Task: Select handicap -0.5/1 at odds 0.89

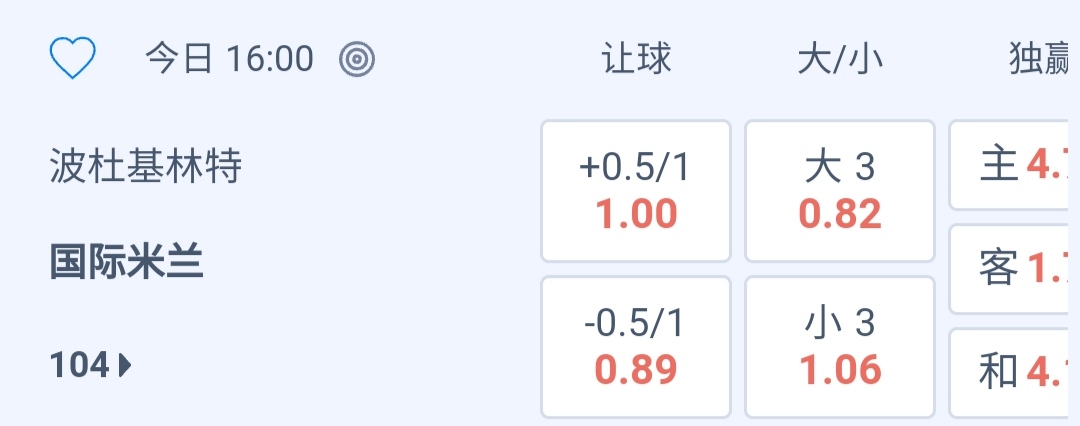Action: pos(636,347)
